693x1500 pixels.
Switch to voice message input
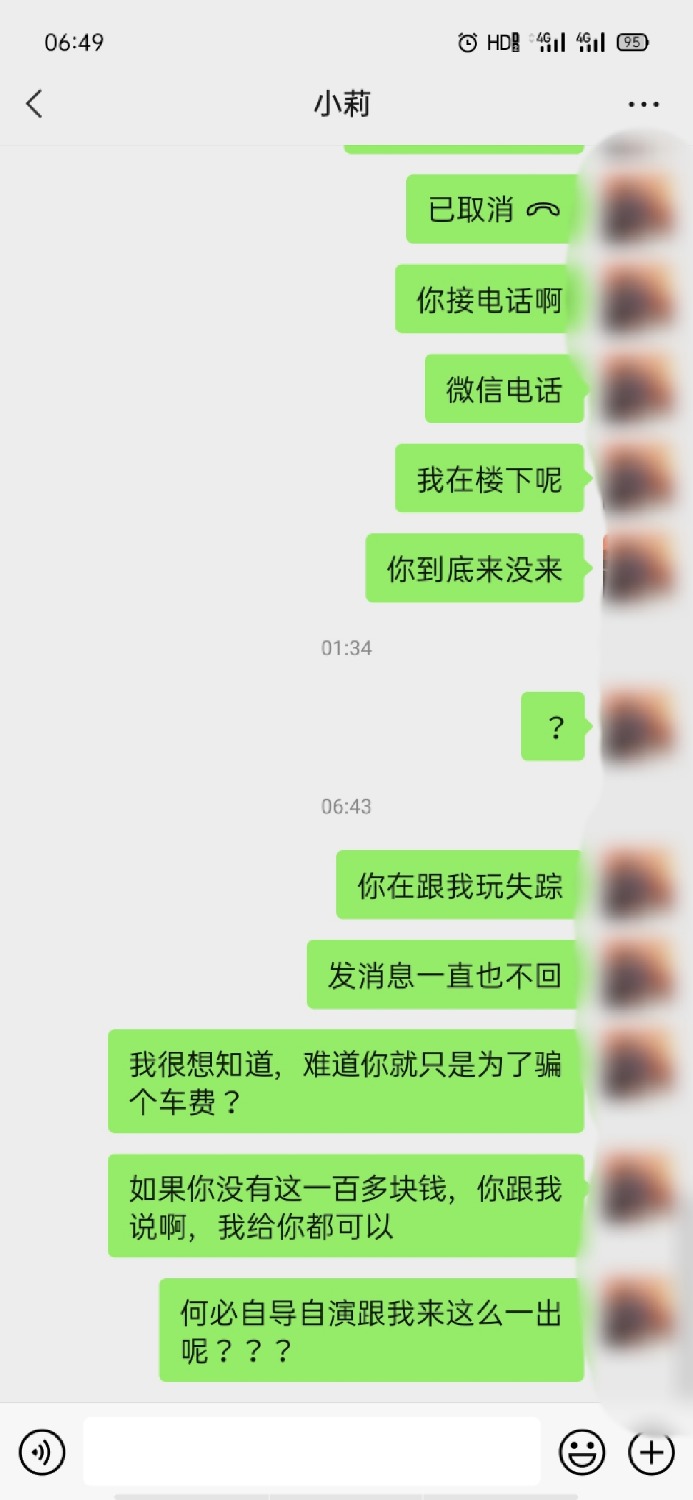(x=42, y=1451)
